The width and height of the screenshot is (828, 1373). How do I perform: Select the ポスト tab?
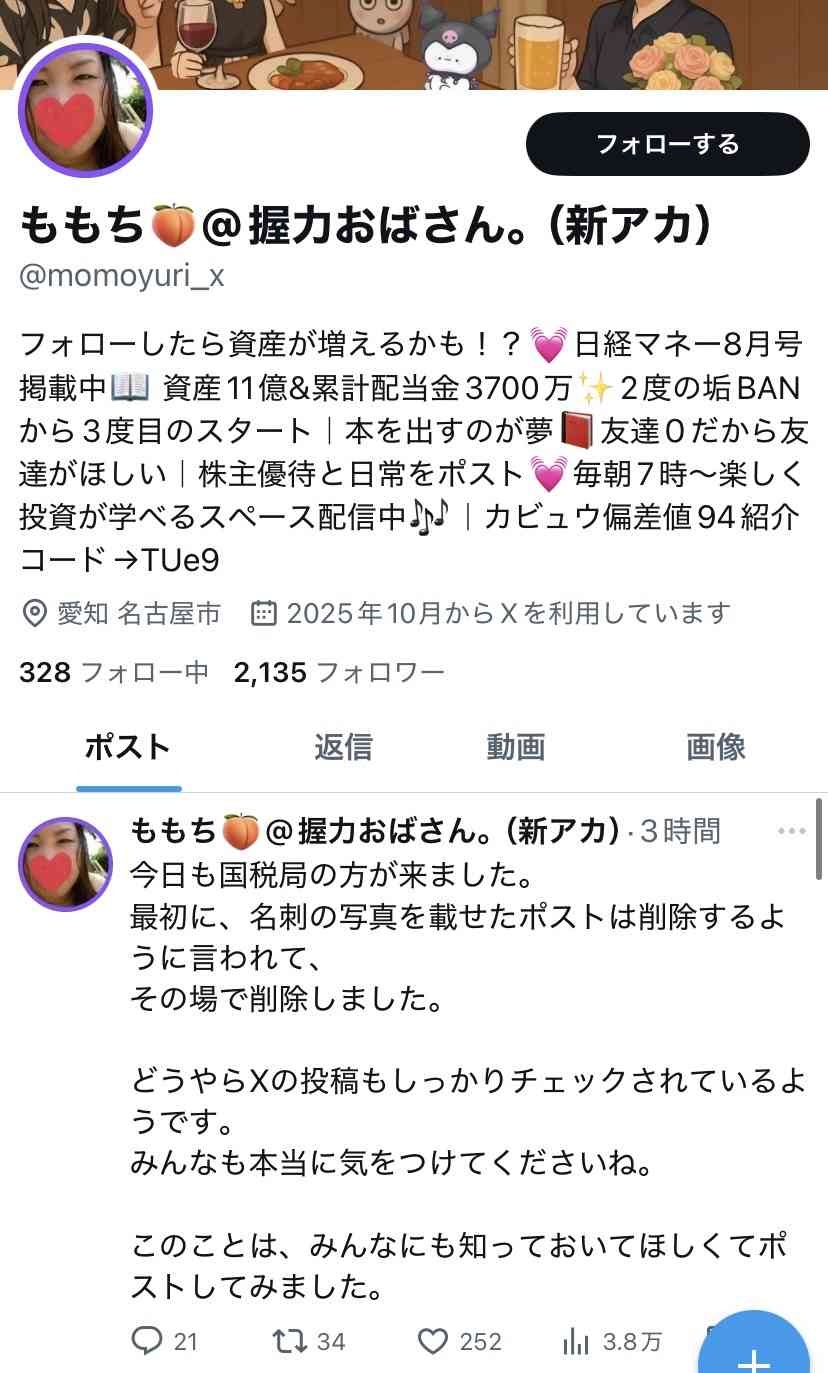coord(128,747)
